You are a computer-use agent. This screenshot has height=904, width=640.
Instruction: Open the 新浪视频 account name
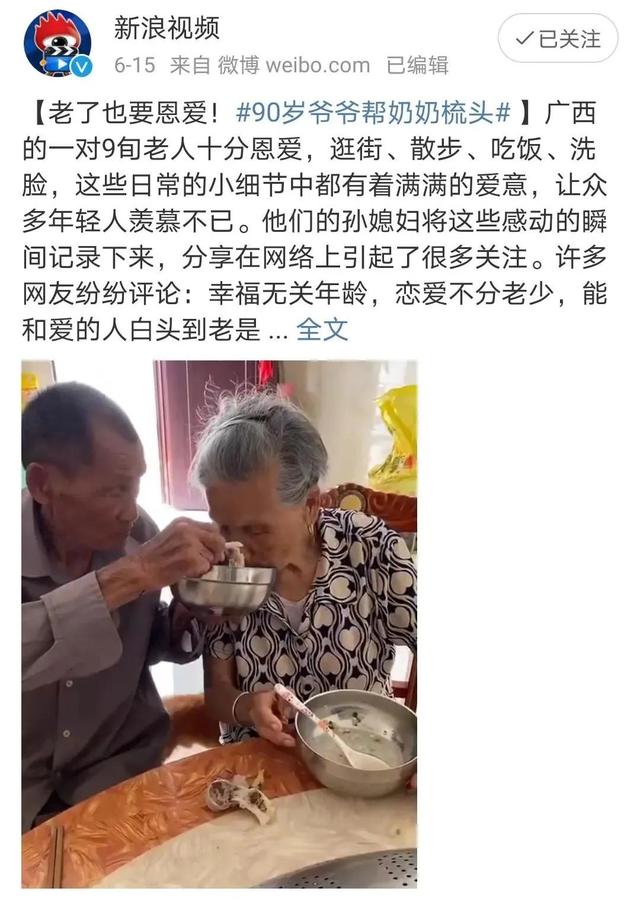[x=166, y=28]
